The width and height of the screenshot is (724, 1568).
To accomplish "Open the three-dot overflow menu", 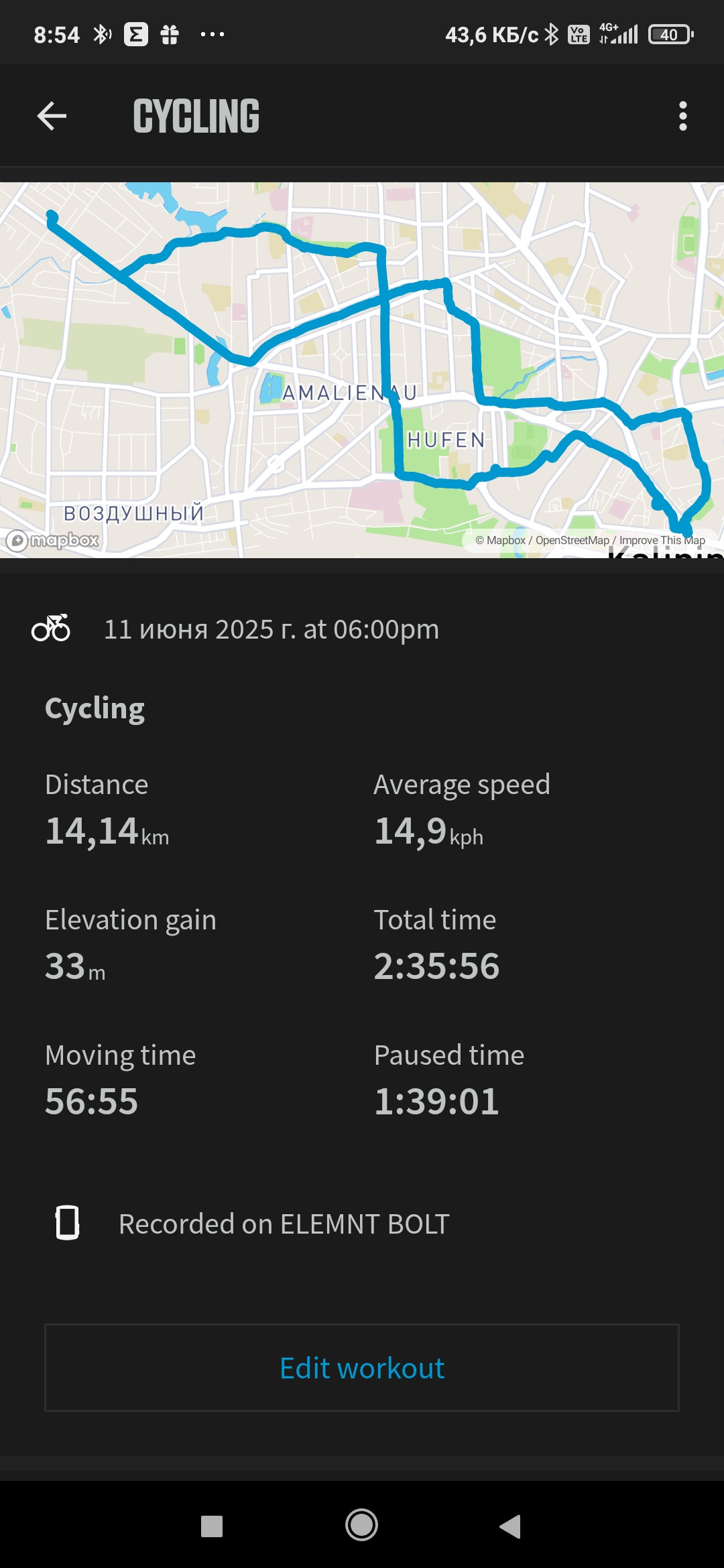I will pos(682,116).
